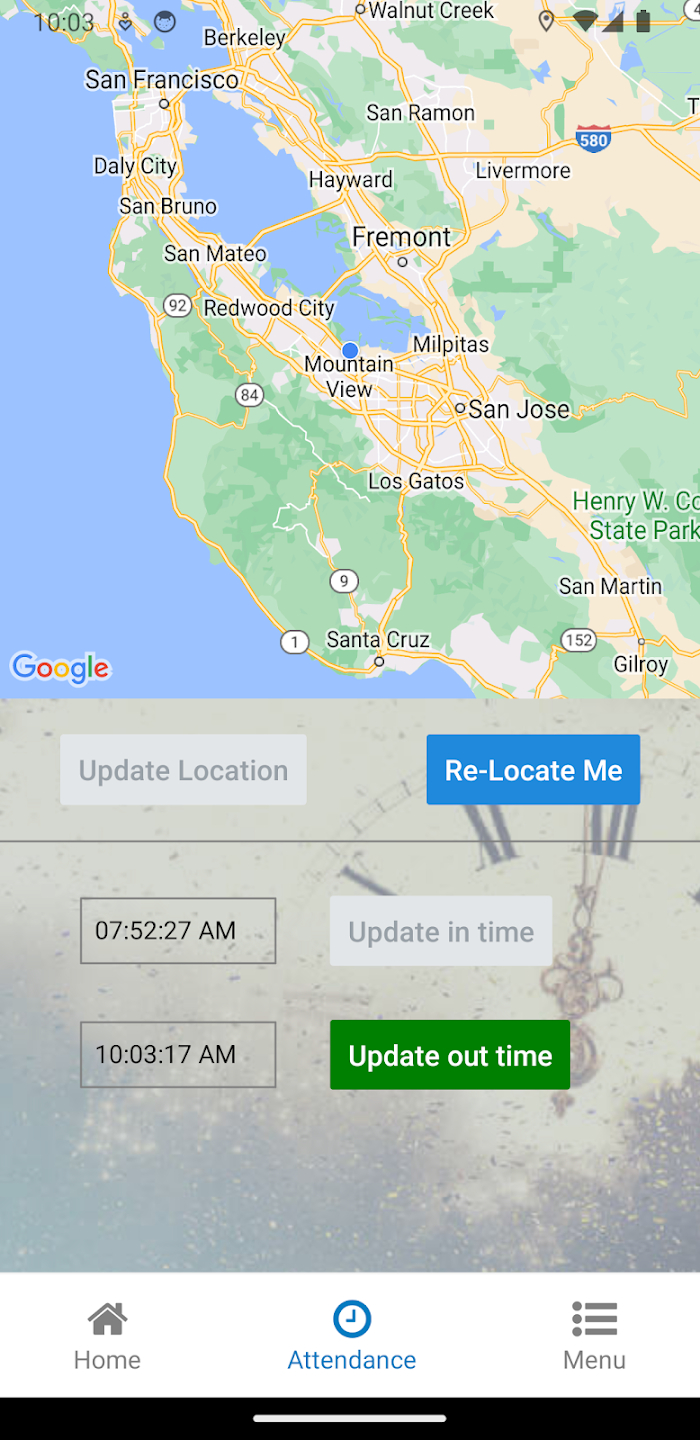Go to the Home tab
700x1440 pixels.
pyautogui.click(x=107, y=1336)
